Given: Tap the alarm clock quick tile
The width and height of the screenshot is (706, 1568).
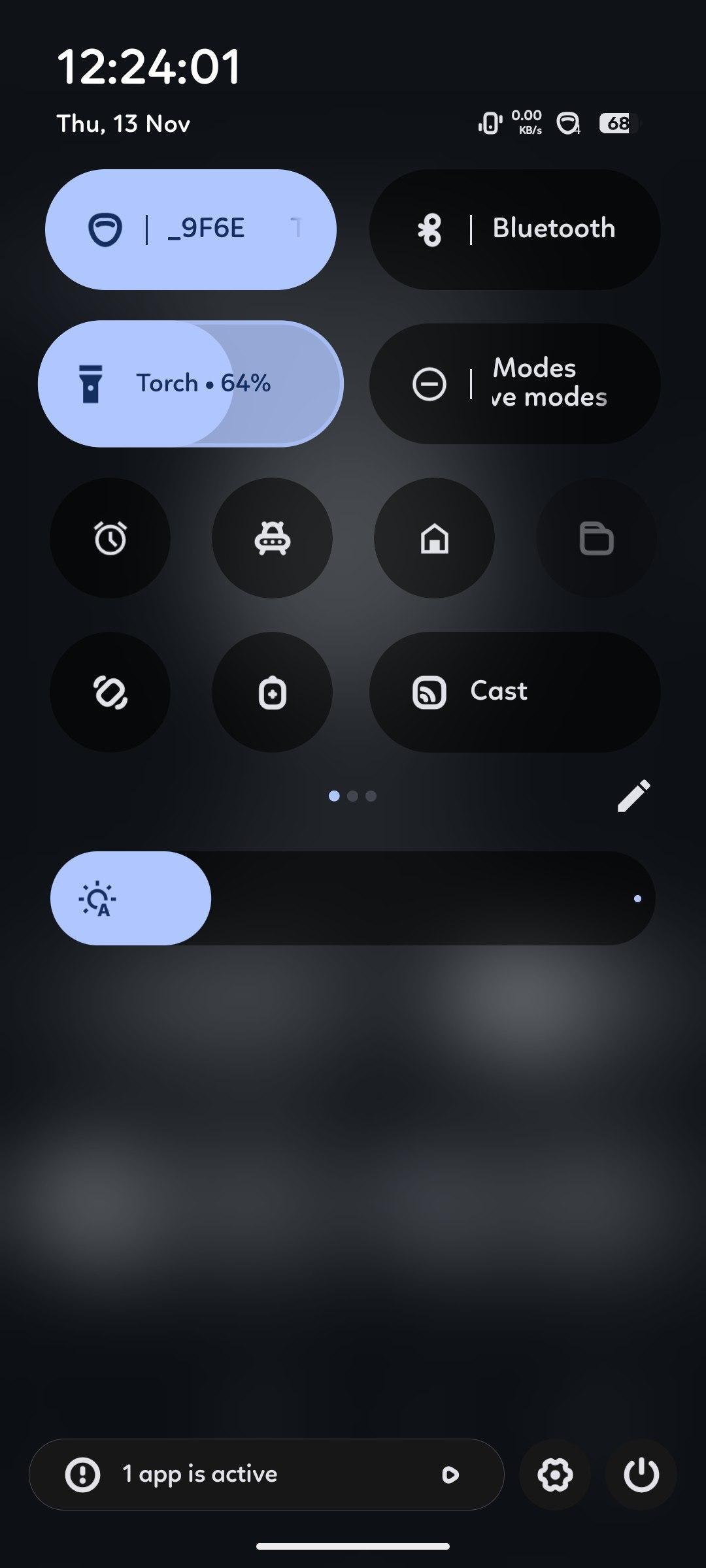Looking at the screenshot, I should click(x=110, y=538).
